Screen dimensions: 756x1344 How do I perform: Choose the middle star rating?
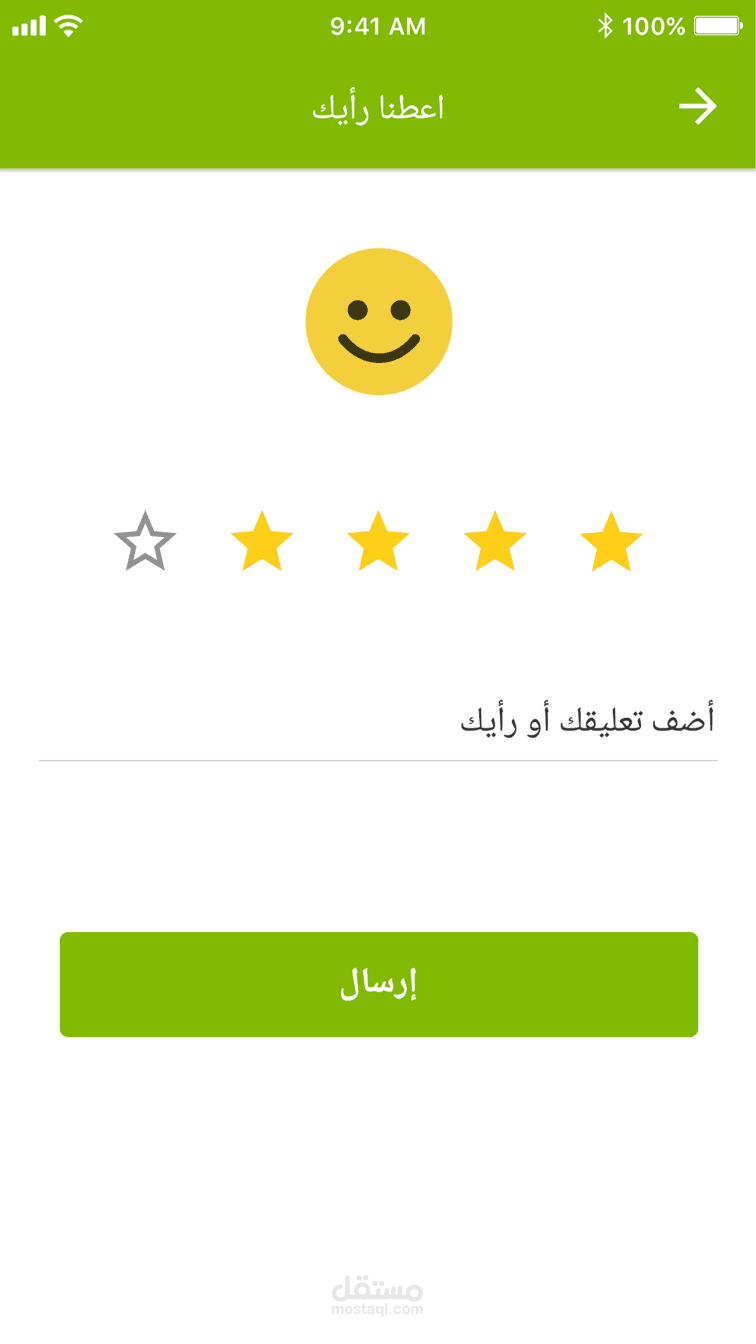click(x=378, y=542)
